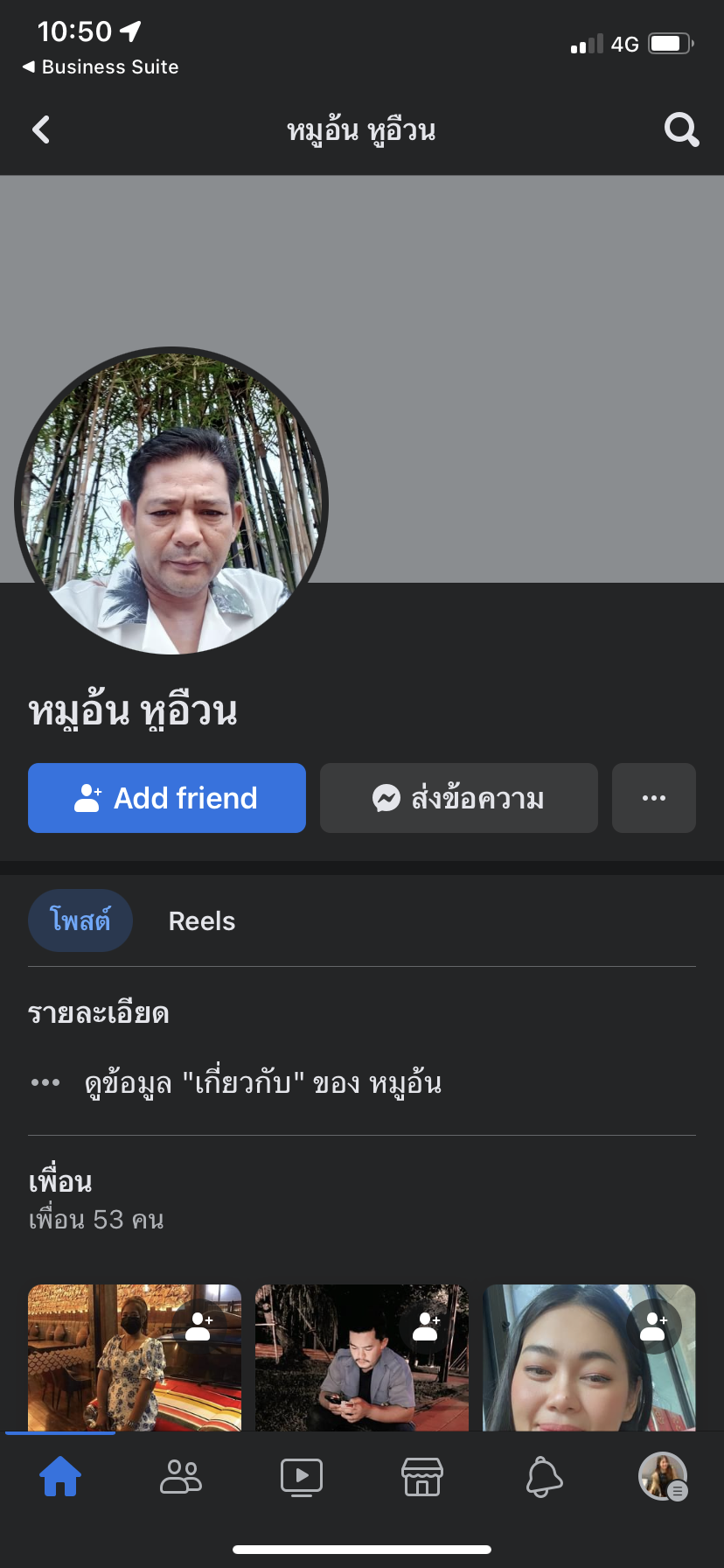
Task: Switch to the Reels tab
Action: tap(202, 921)
